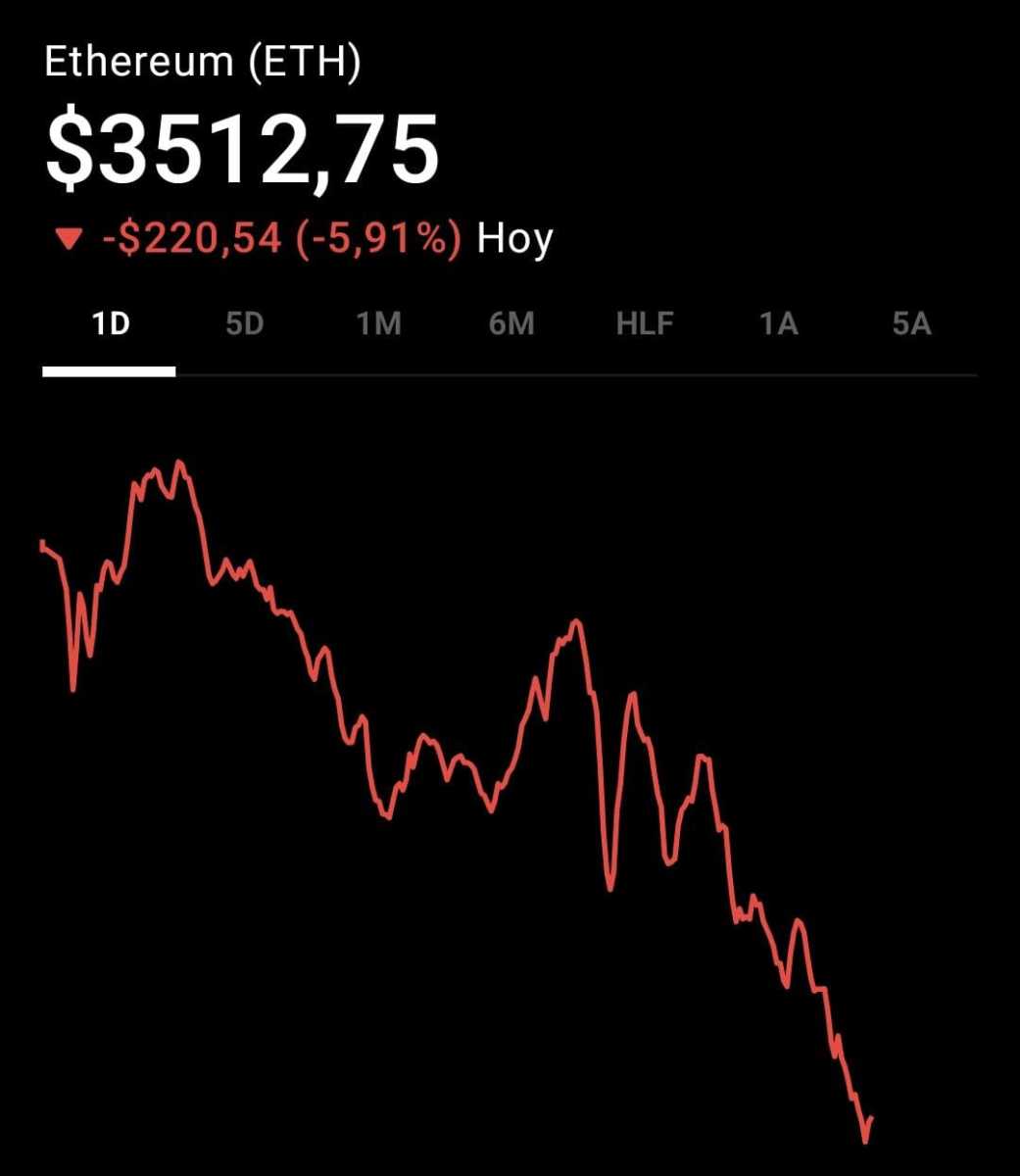
Task: Select the (-5,91%) percentage change
Action: tap(375, 236)
